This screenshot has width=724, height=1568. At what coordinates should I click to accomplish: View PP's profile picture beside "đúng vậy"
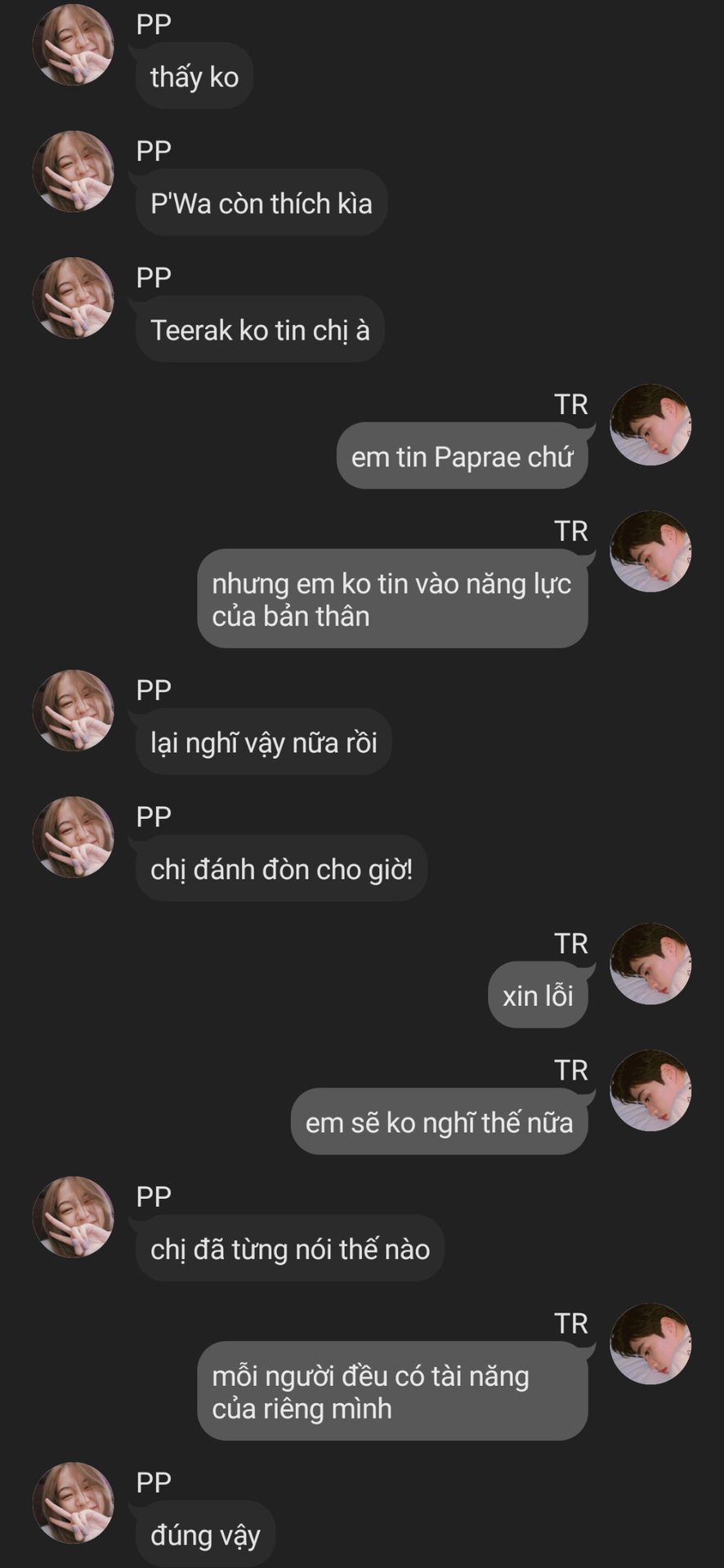73,1503
